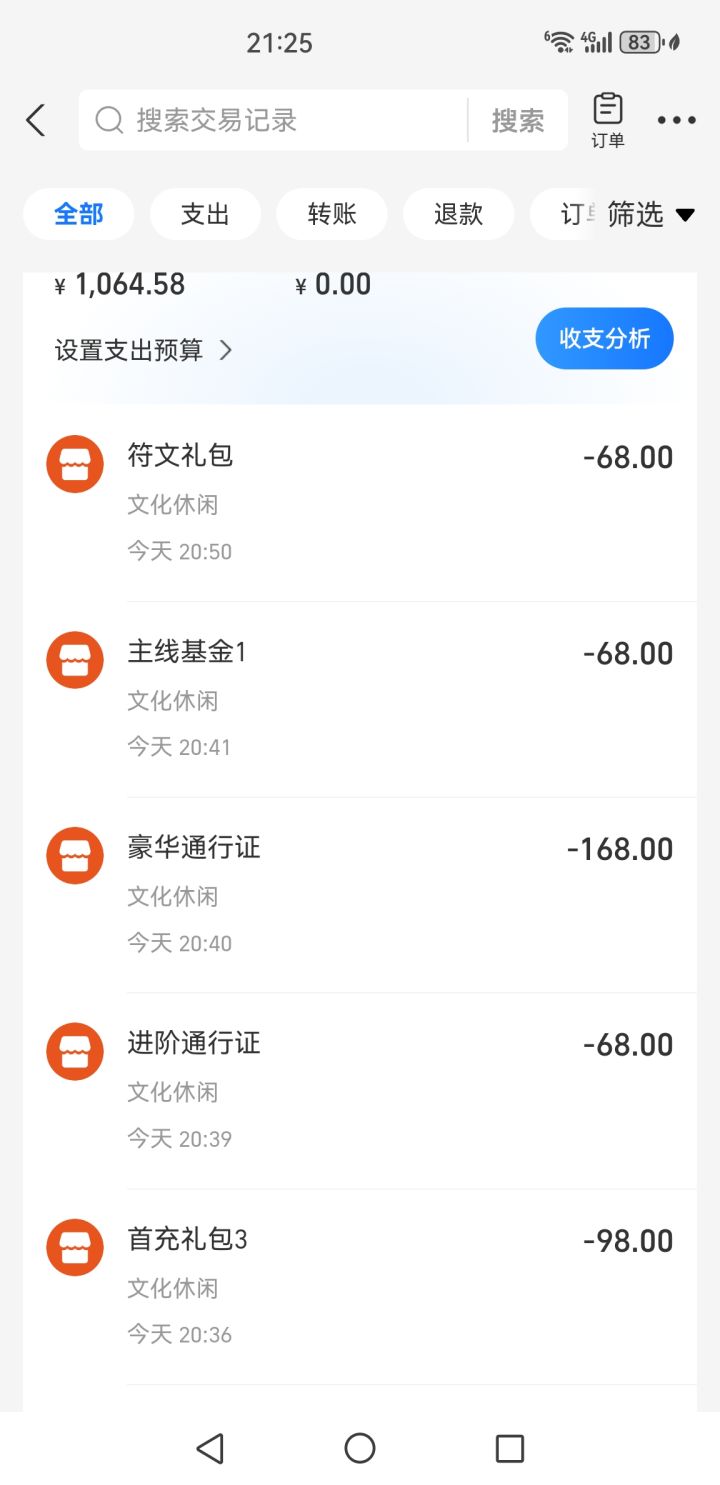Select the 全部 filter tab
Screen dimensions: 720x1485
coord(78,213)
